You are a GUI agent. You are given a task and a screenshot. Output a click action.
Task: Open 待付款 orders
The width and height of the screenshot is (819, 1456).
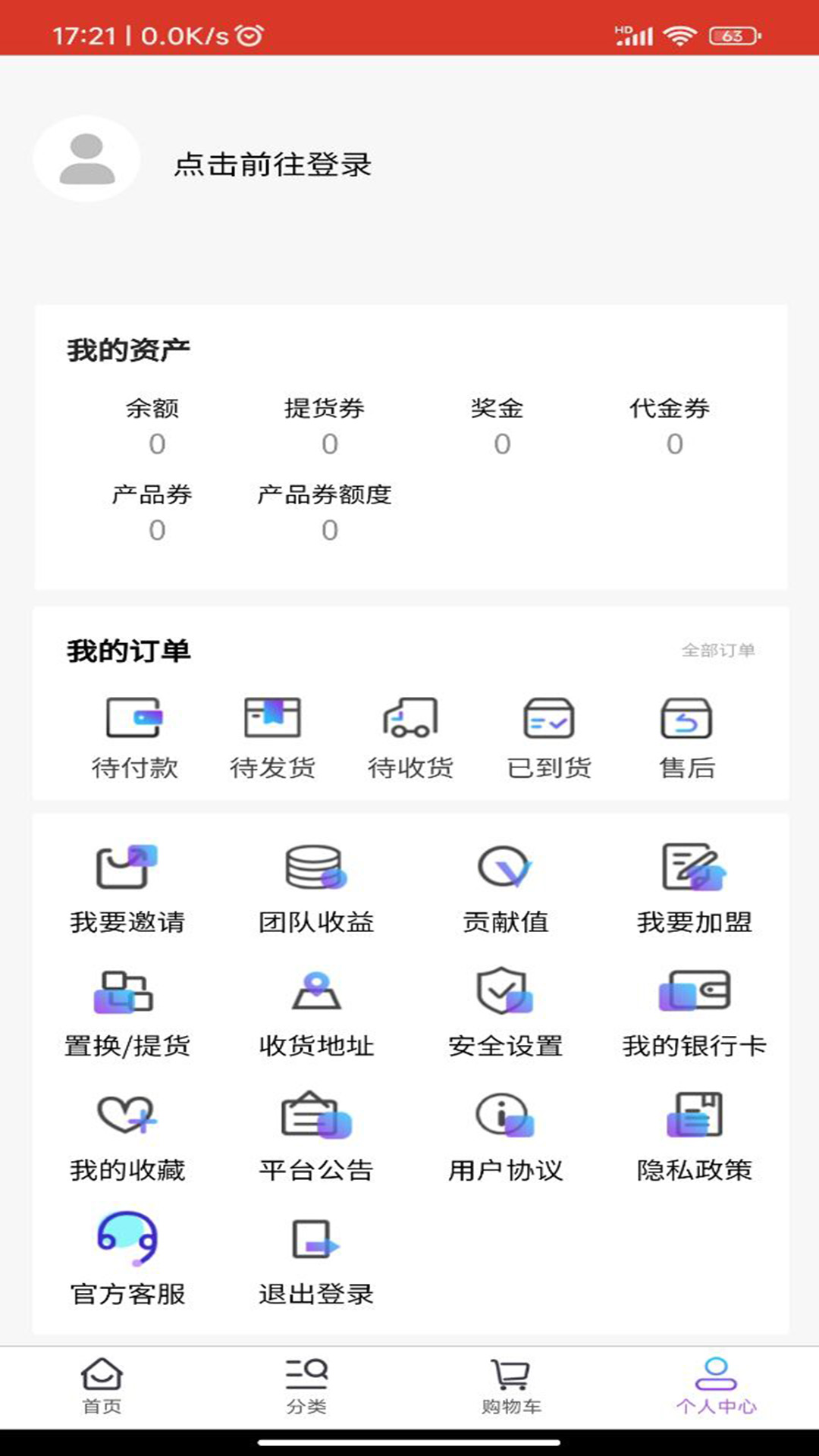click(x=134, y=739)
